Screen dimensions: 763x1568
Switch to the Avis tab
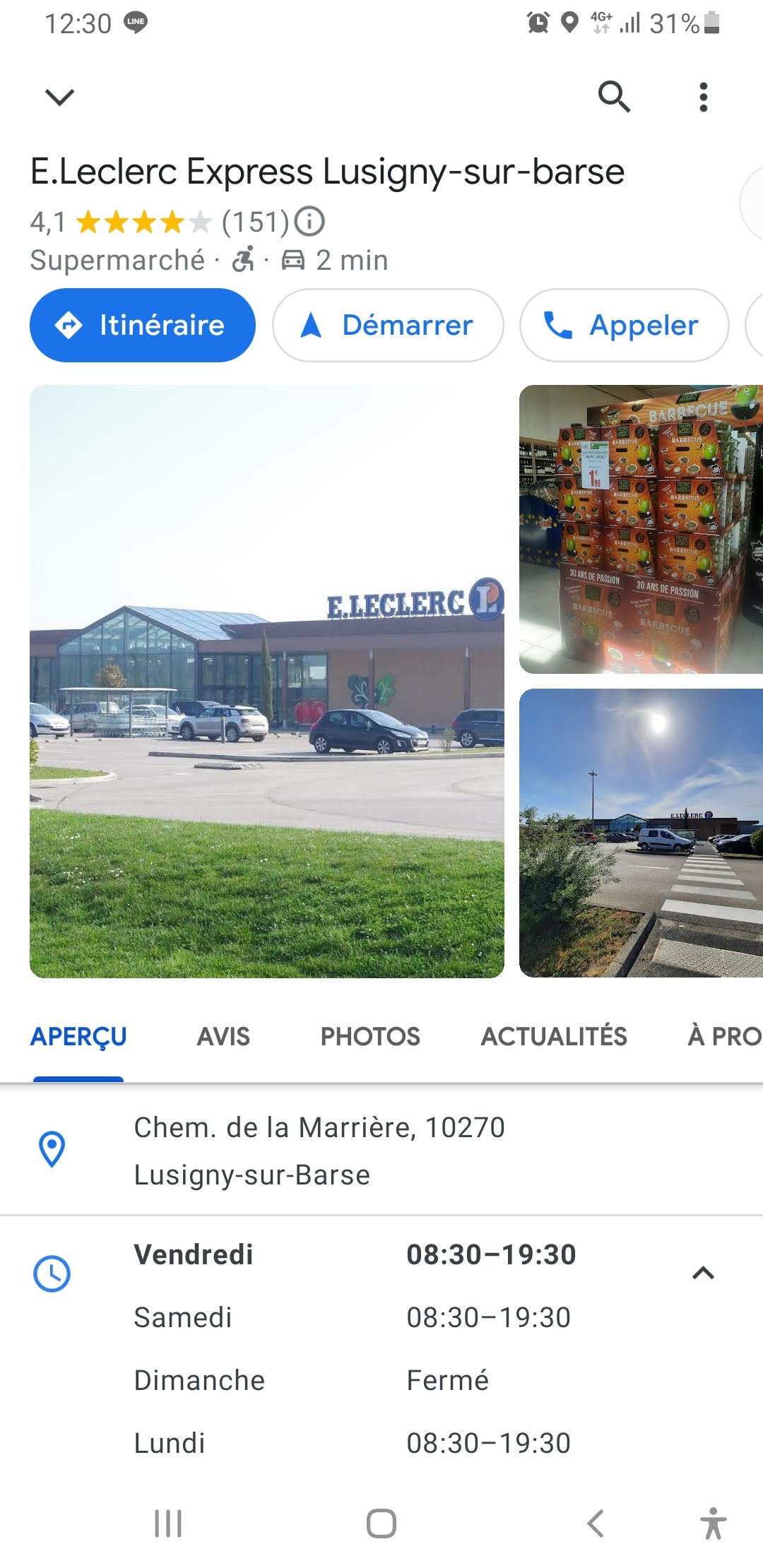(223, 1036)
